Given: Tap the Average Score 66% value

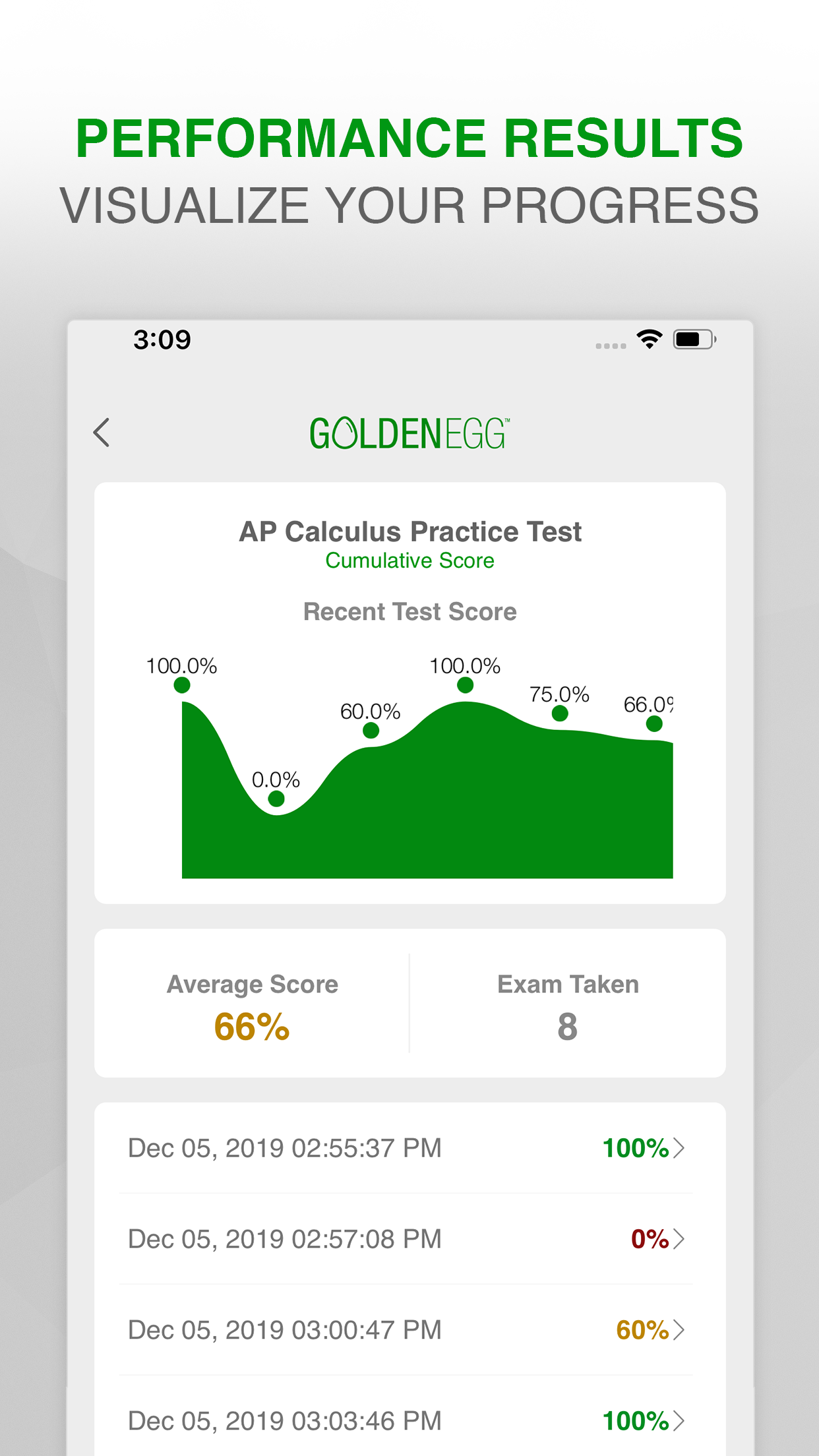Looking at the screenshot, I should [x=253, y=1027].
